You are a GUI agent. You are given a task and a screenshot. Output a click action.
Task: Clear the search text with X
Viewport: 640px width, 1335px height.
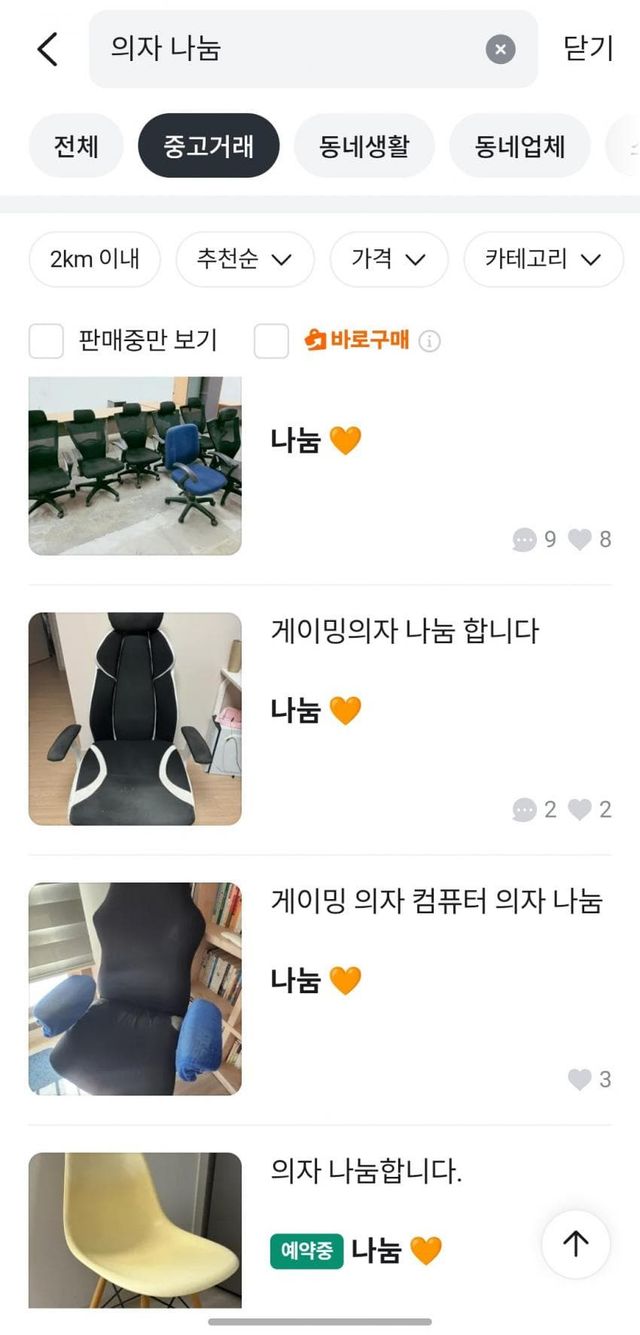501,49
